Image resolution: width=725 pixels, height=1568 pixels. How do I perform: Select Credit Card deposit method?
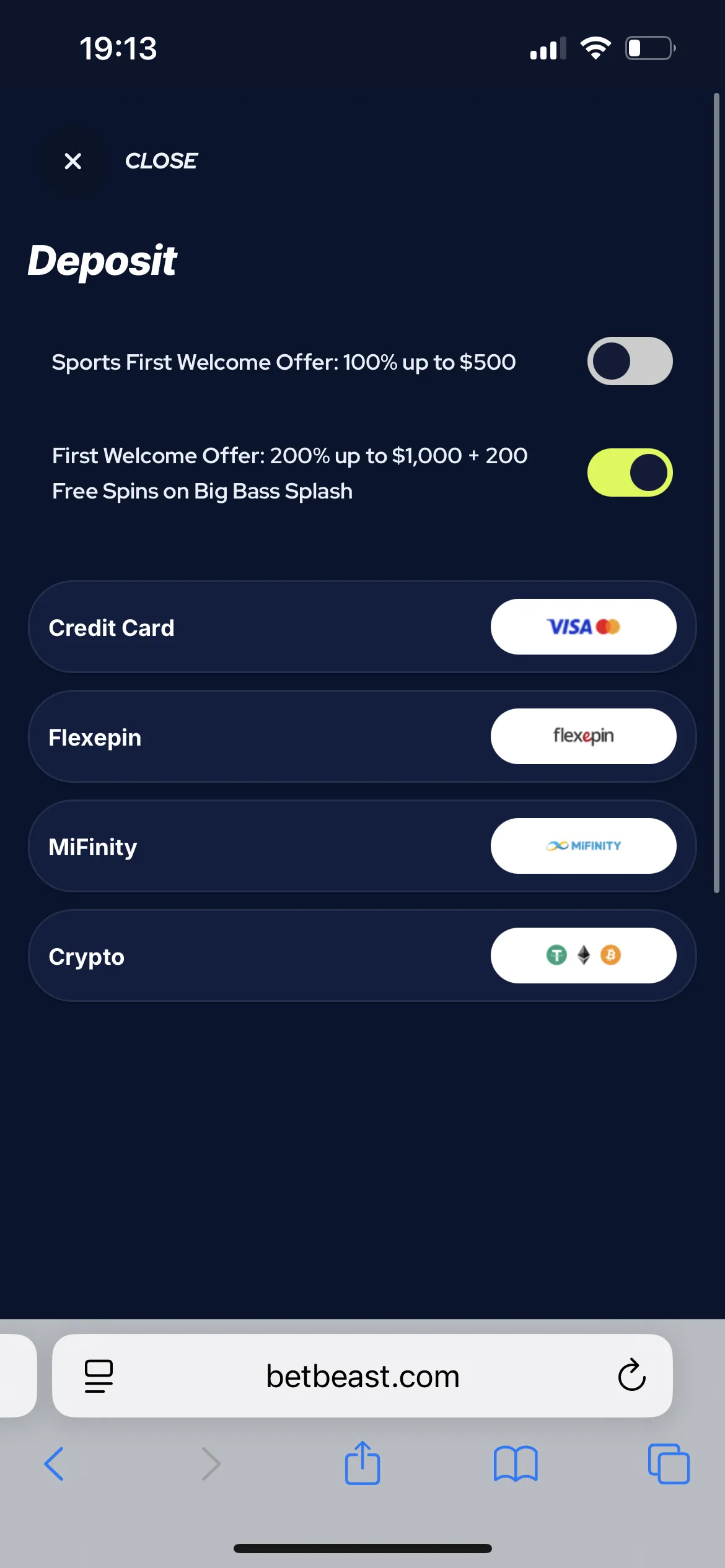[362, 627]
